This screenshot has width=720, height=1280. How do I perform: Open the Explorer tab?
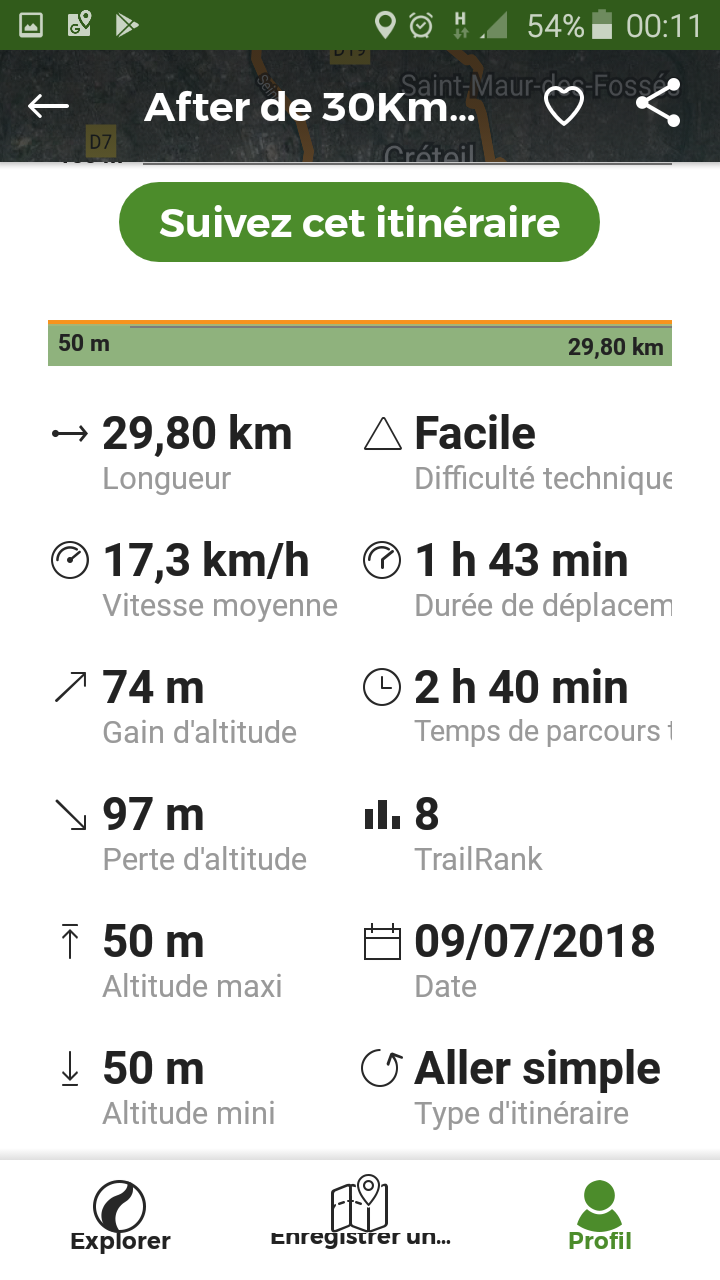coord(120,1216)
